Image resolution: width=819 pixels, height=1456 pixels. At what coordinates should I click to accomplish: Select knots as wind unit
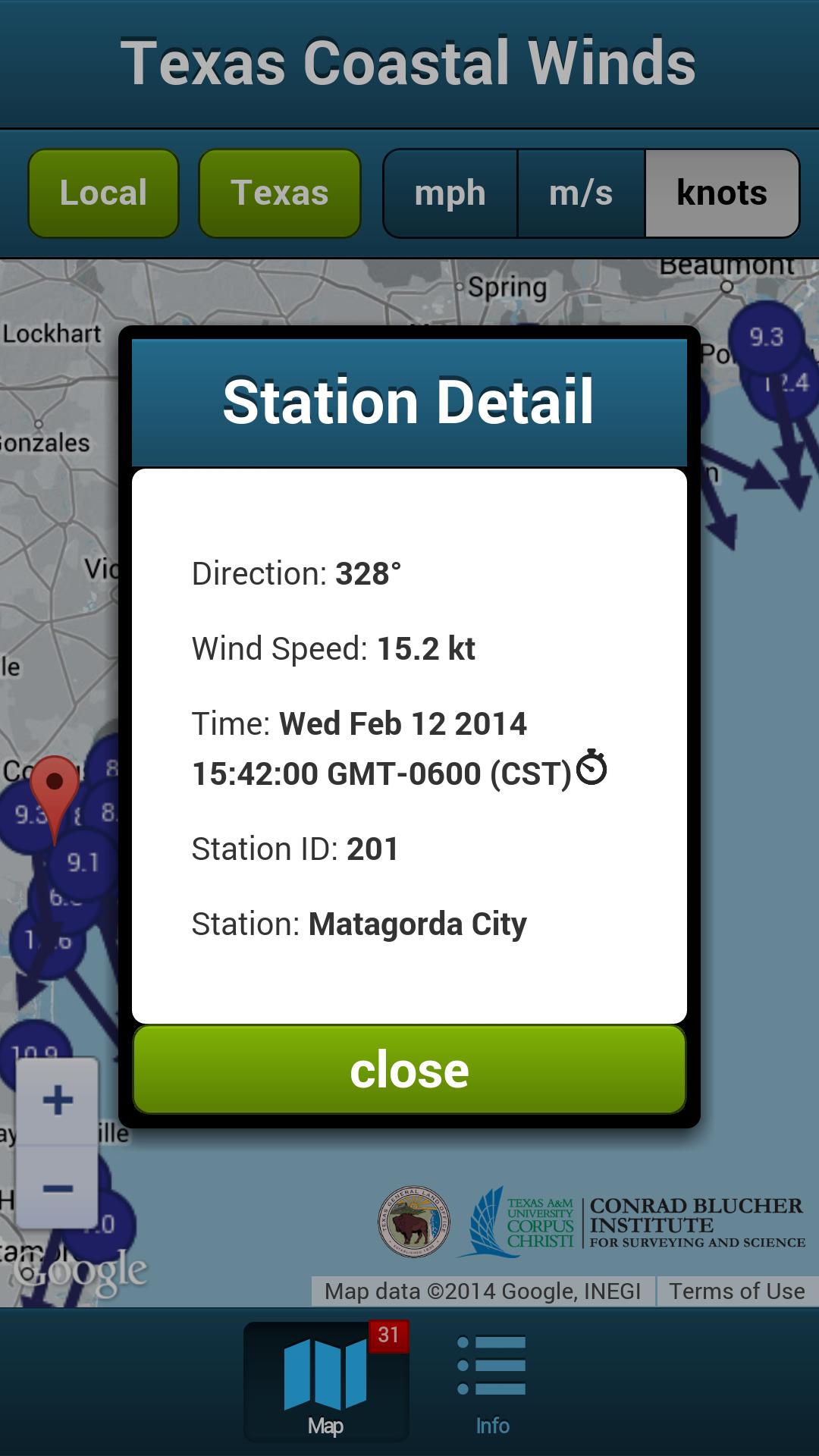pyautogui.click(x=722, y=193)
